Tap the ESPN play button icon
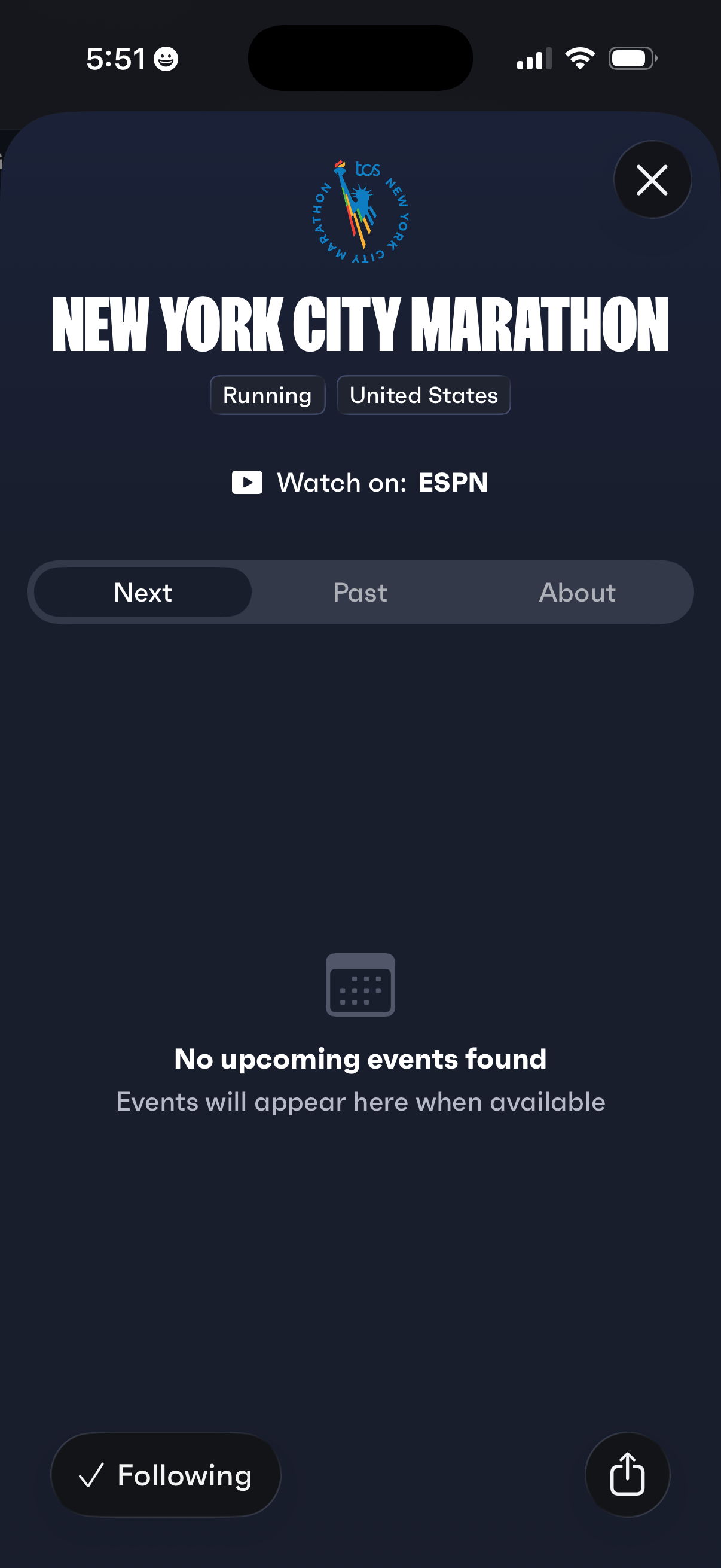This screenshot has height=1568, width=721. pyautogui.click(x=246, y=482)
